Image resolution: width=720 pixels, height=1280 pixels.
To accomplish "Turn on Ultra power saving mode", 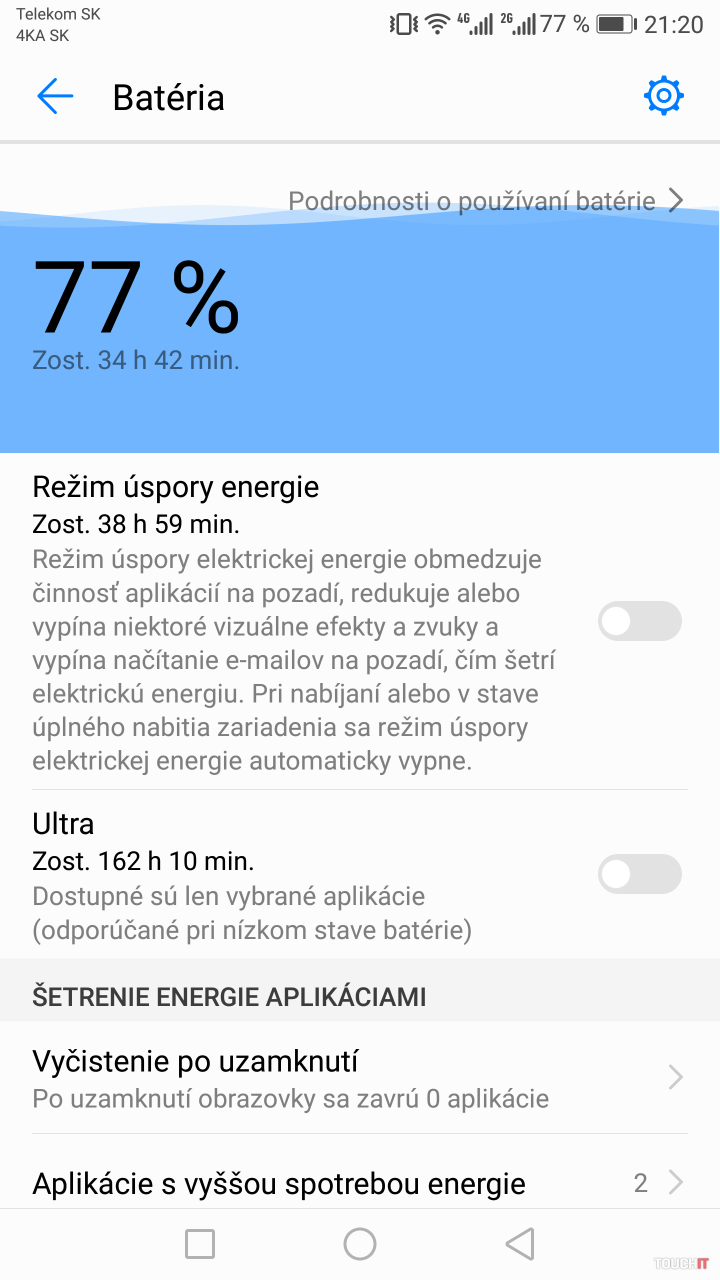I will pyautogui.click(x=639, y=874).
